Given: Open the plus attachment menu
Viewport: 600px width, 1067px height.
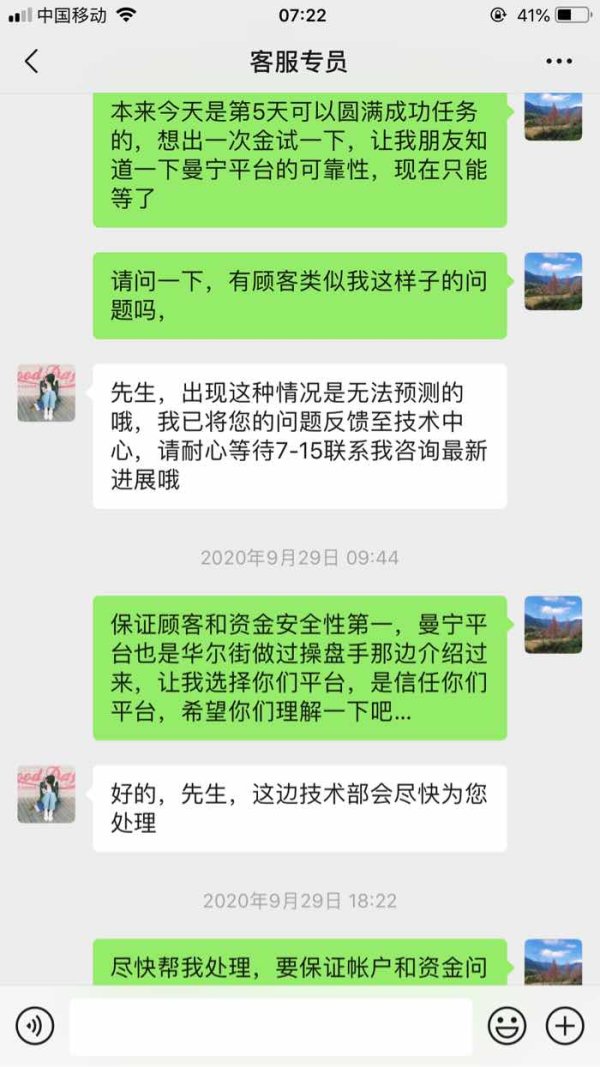Looking at the screenshot, I should pyautogui.click(x=565, y=1025).
